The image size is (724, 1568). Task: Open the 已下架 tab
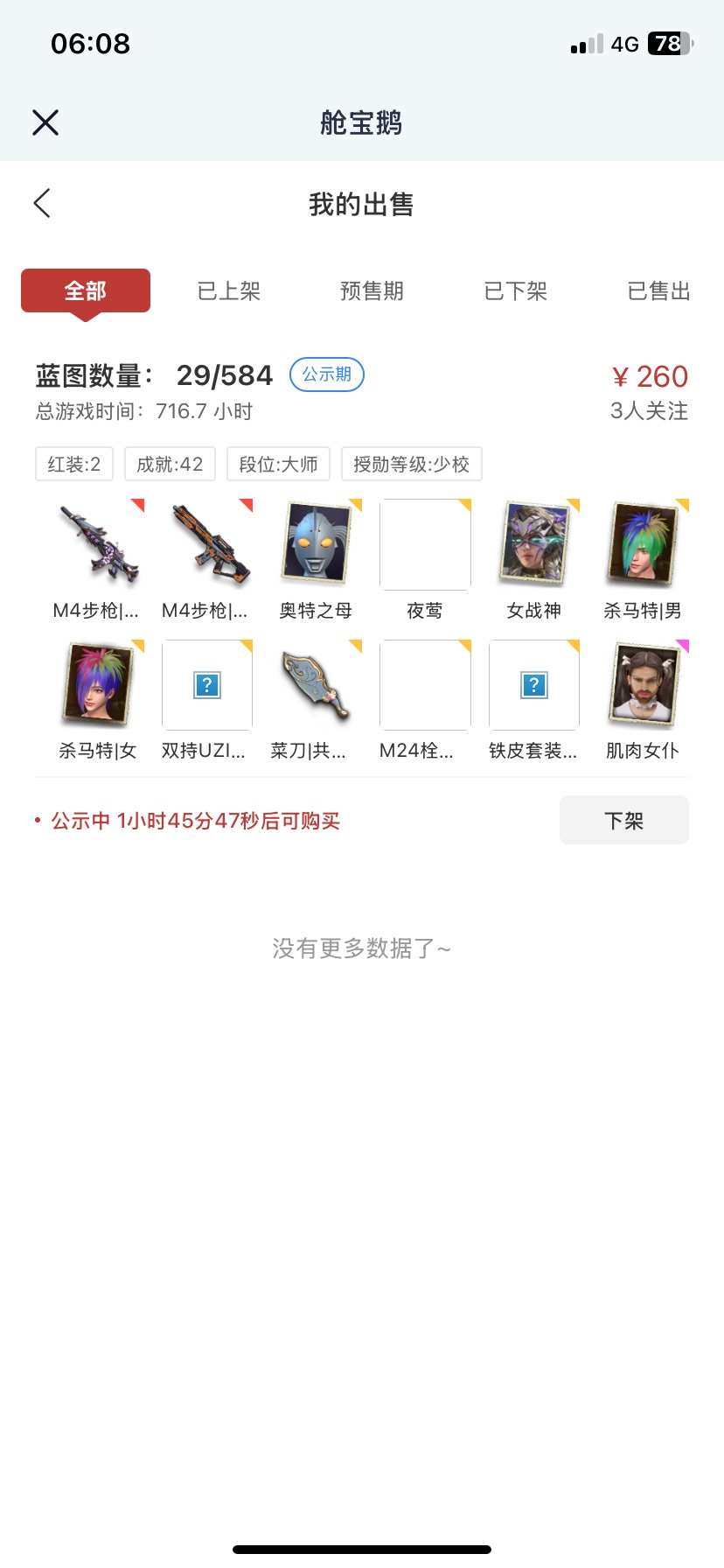pyautogui.click(x=516, y=290)
